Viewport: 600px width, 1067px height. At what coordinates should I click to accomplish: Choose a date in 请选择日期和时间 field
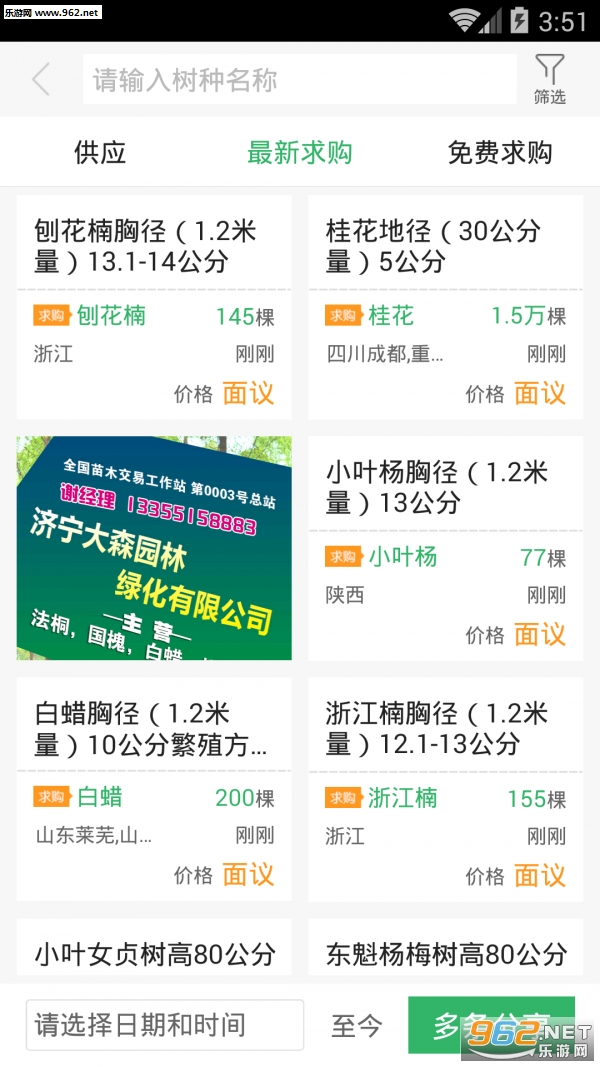165,1025
